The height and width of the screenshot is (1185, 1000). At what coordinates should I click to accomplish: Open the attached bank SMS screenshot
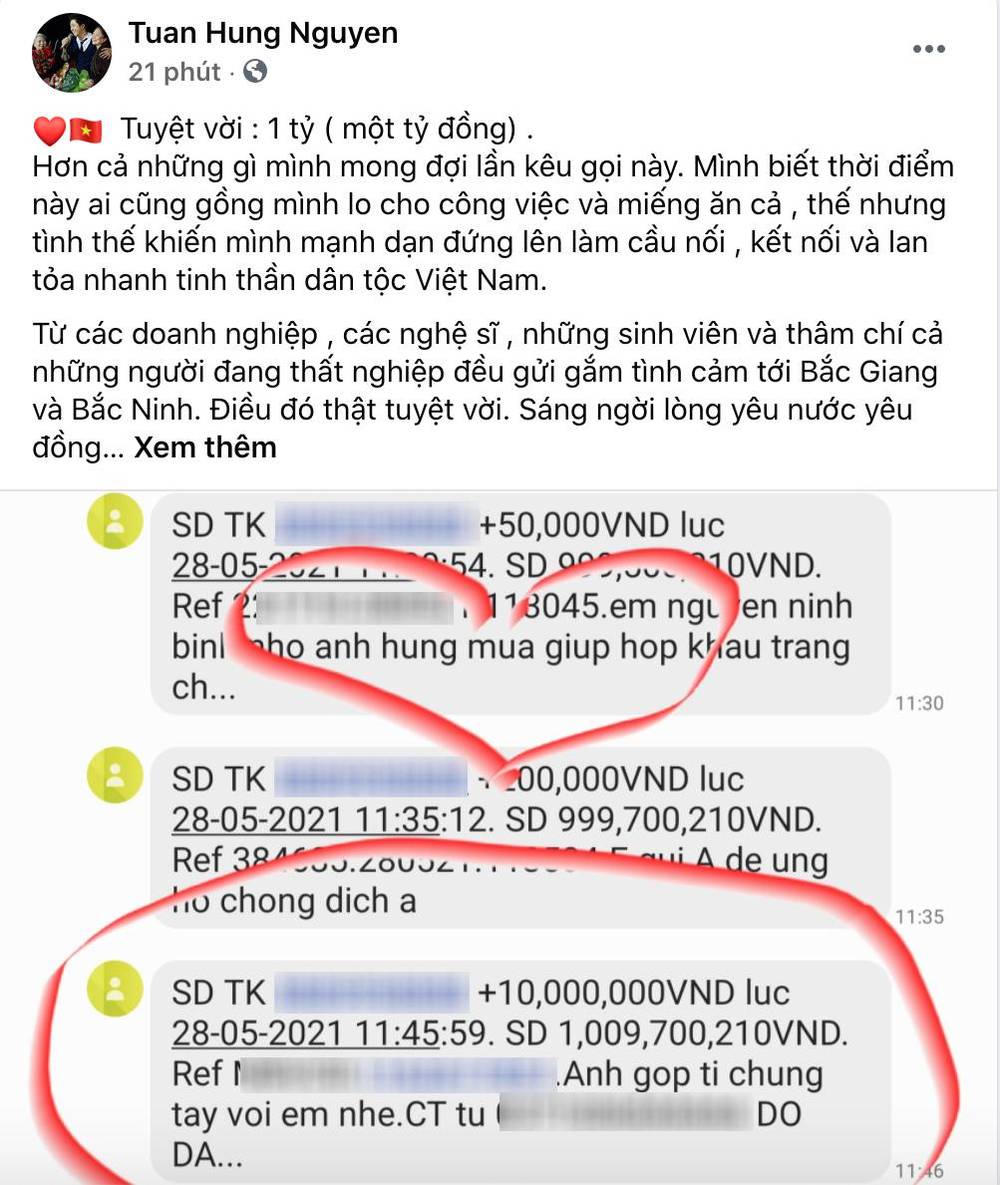coord(500,840)
